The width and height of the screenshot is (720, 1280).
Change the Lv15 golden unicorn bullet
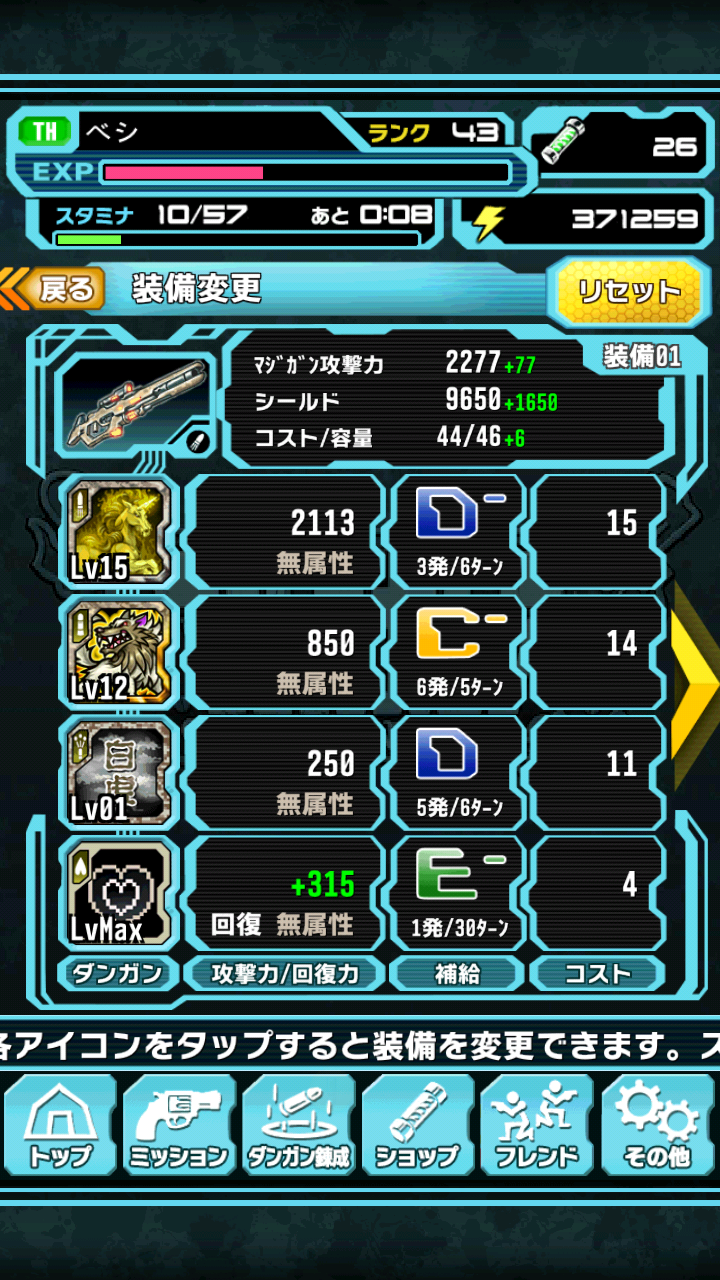(x=120, y=531)
